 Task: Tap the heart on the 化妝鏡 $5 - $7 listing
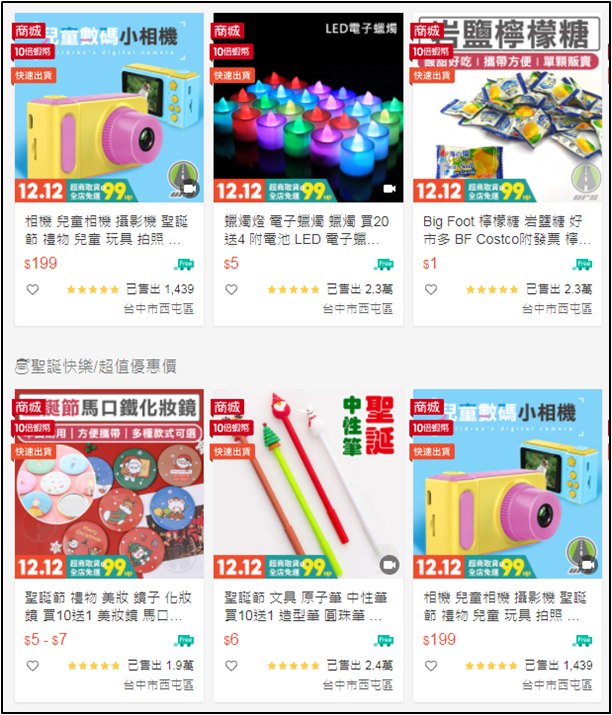click(x=33, y=665)
